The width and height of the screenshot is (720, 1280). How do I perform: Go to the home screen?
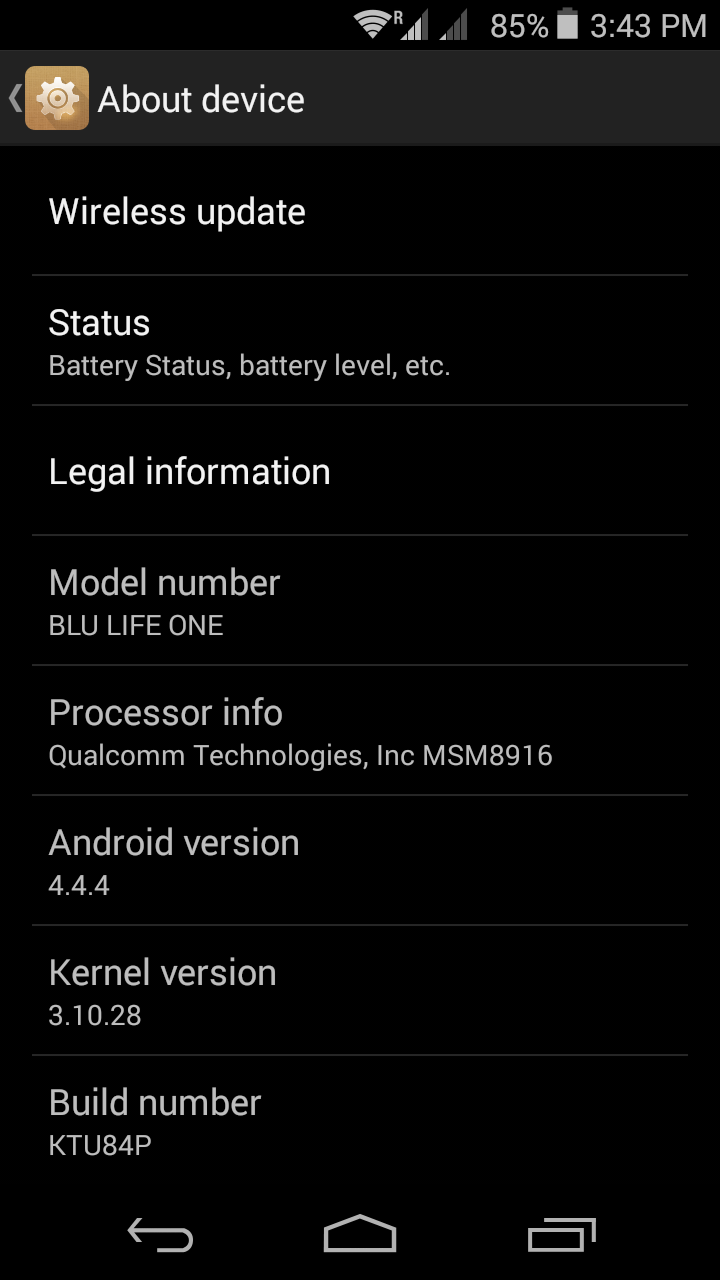[360, 1235]
